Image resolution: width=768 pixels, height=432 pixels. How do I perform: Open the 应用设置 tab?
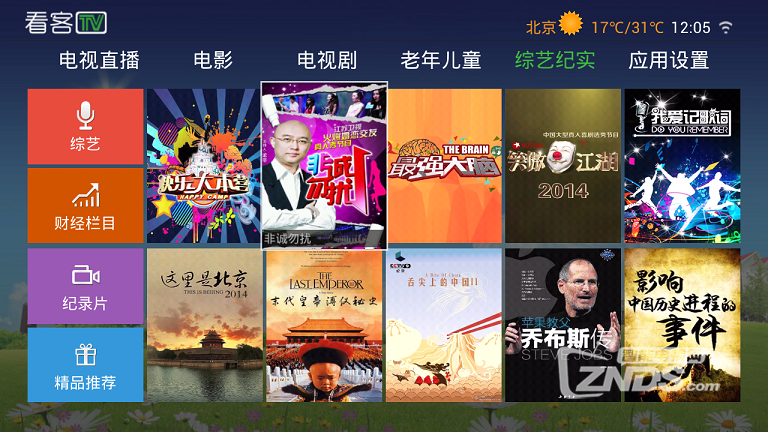[x=669, y=60]
